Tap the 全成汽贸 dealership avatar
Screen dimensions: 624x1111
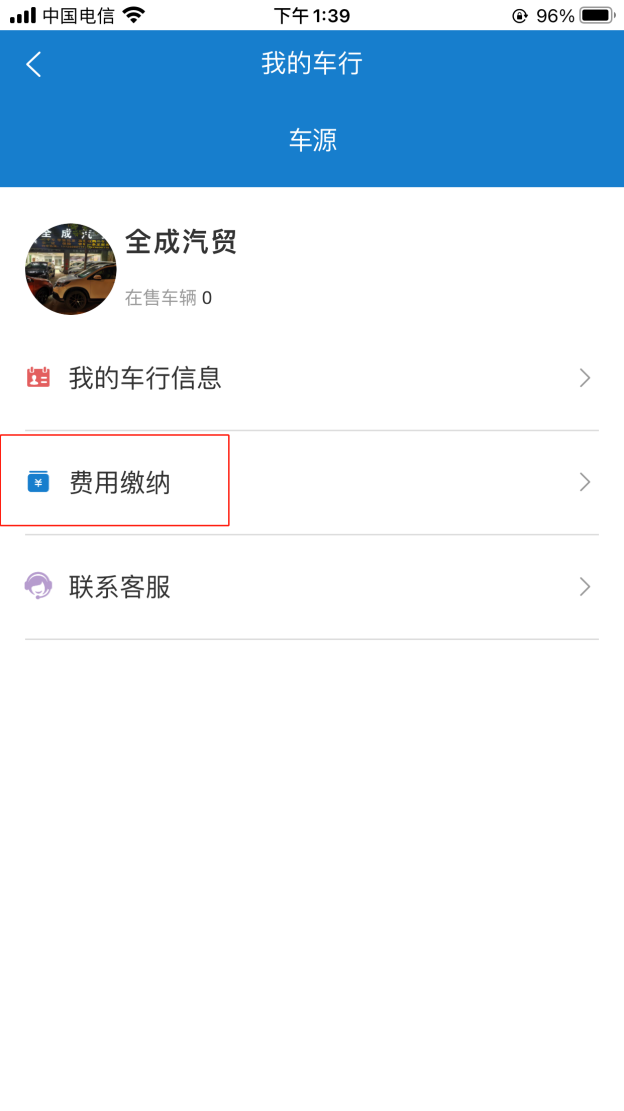(x=71, y=269)
